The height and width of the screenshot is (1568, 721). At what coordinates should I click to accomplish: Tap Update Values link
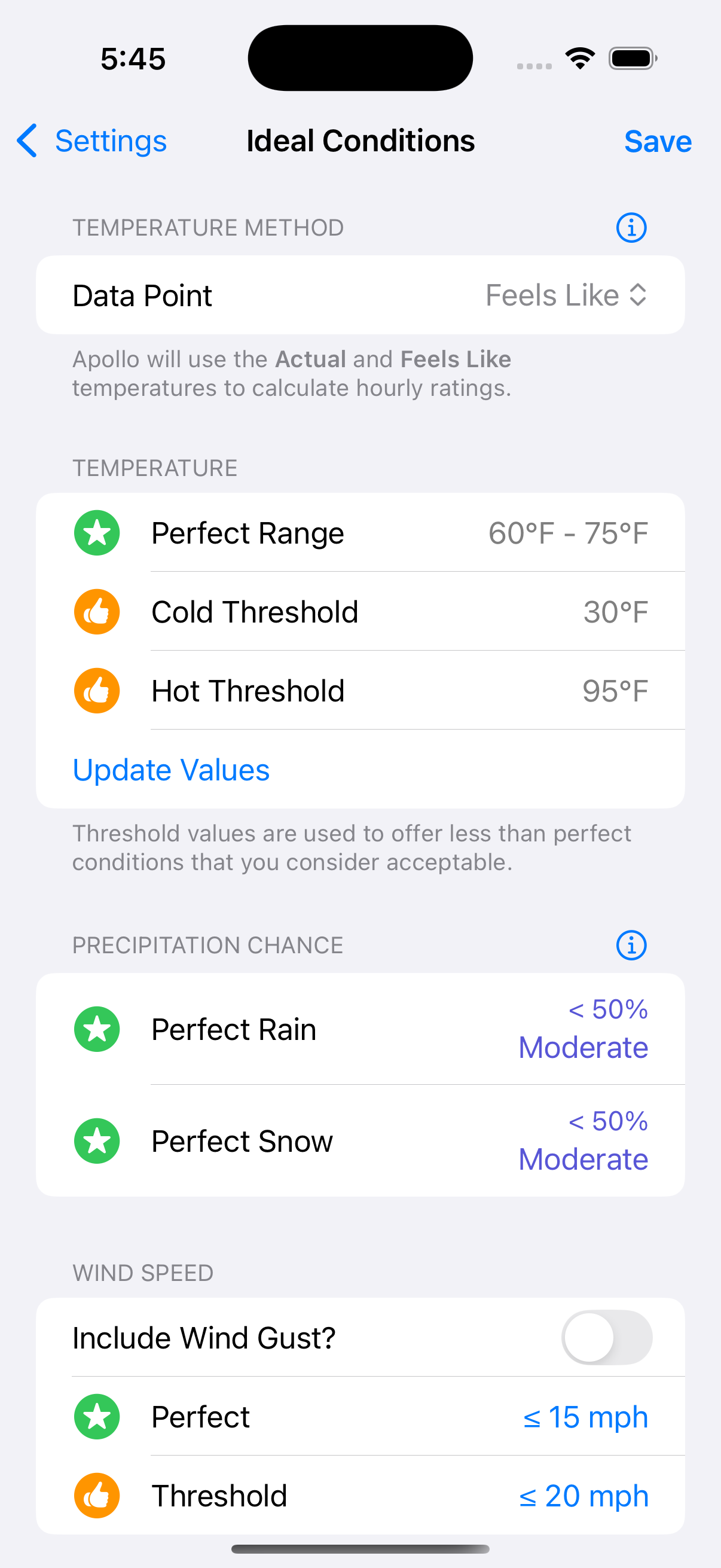[171, 770]
